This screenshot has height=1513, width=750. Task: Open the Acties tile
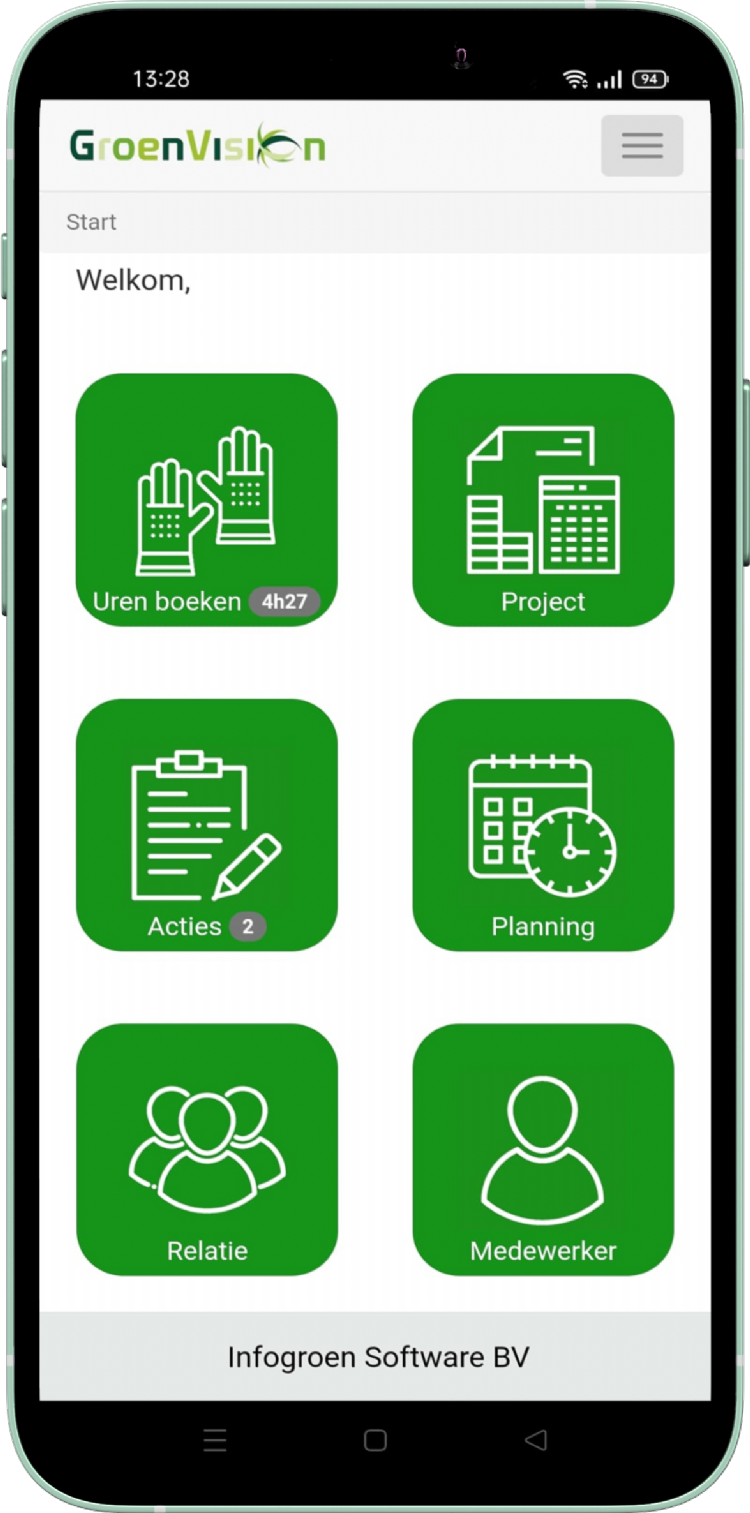(x=207, y=825)
